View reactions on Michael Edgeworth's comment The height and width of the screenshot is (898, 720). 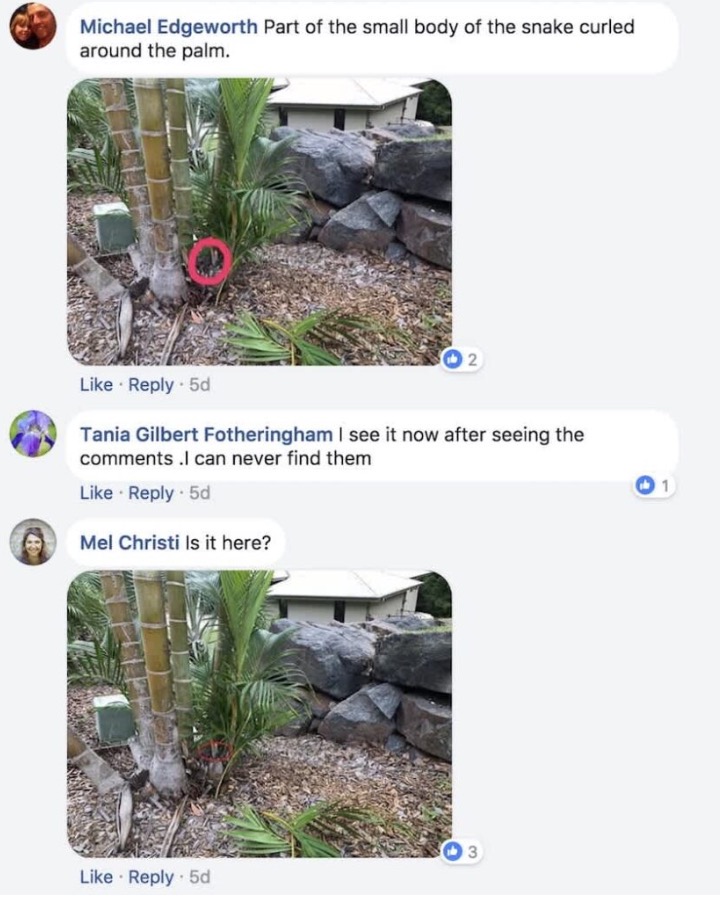[x=462, y=360]
